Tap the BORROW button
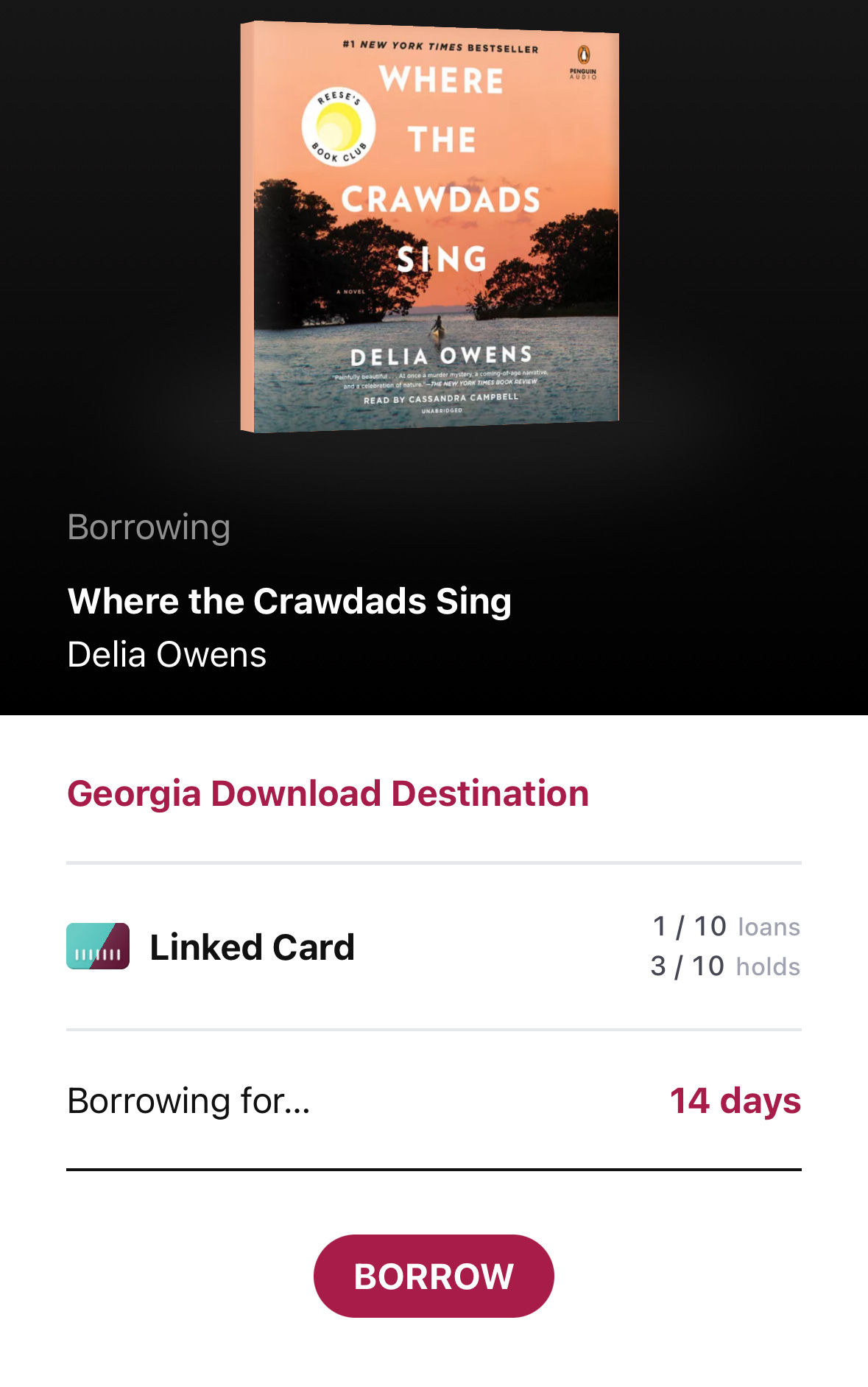The height and width of the screenshot is (1387, 868). coord(434,1276)
